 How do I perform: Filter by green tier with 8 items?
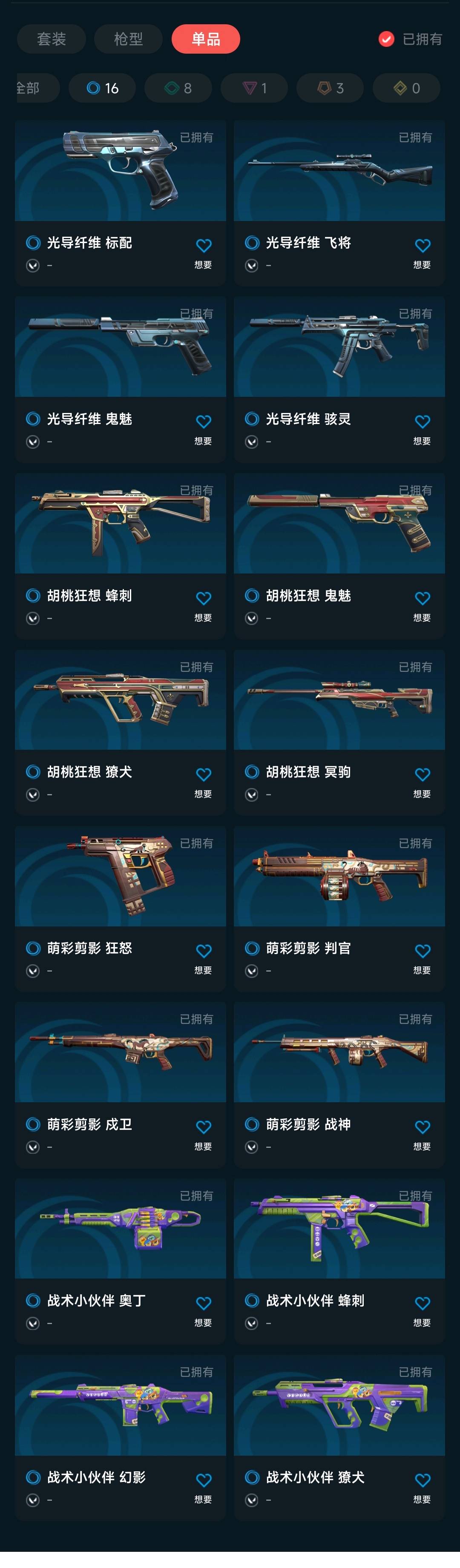(x=178, y=88)
